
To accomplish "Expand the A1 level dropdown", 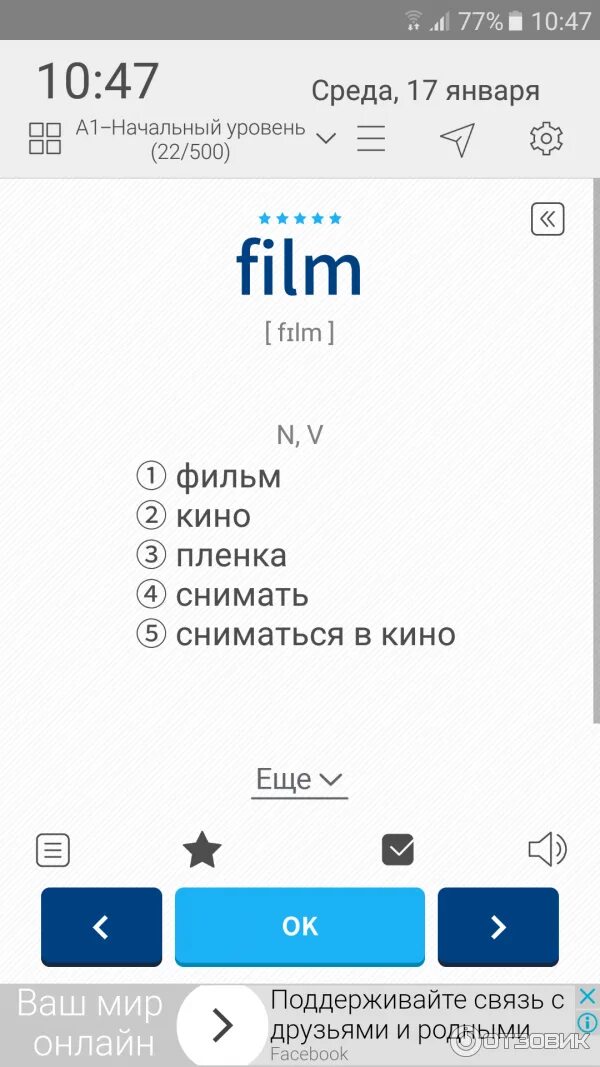I will point(327,139).
